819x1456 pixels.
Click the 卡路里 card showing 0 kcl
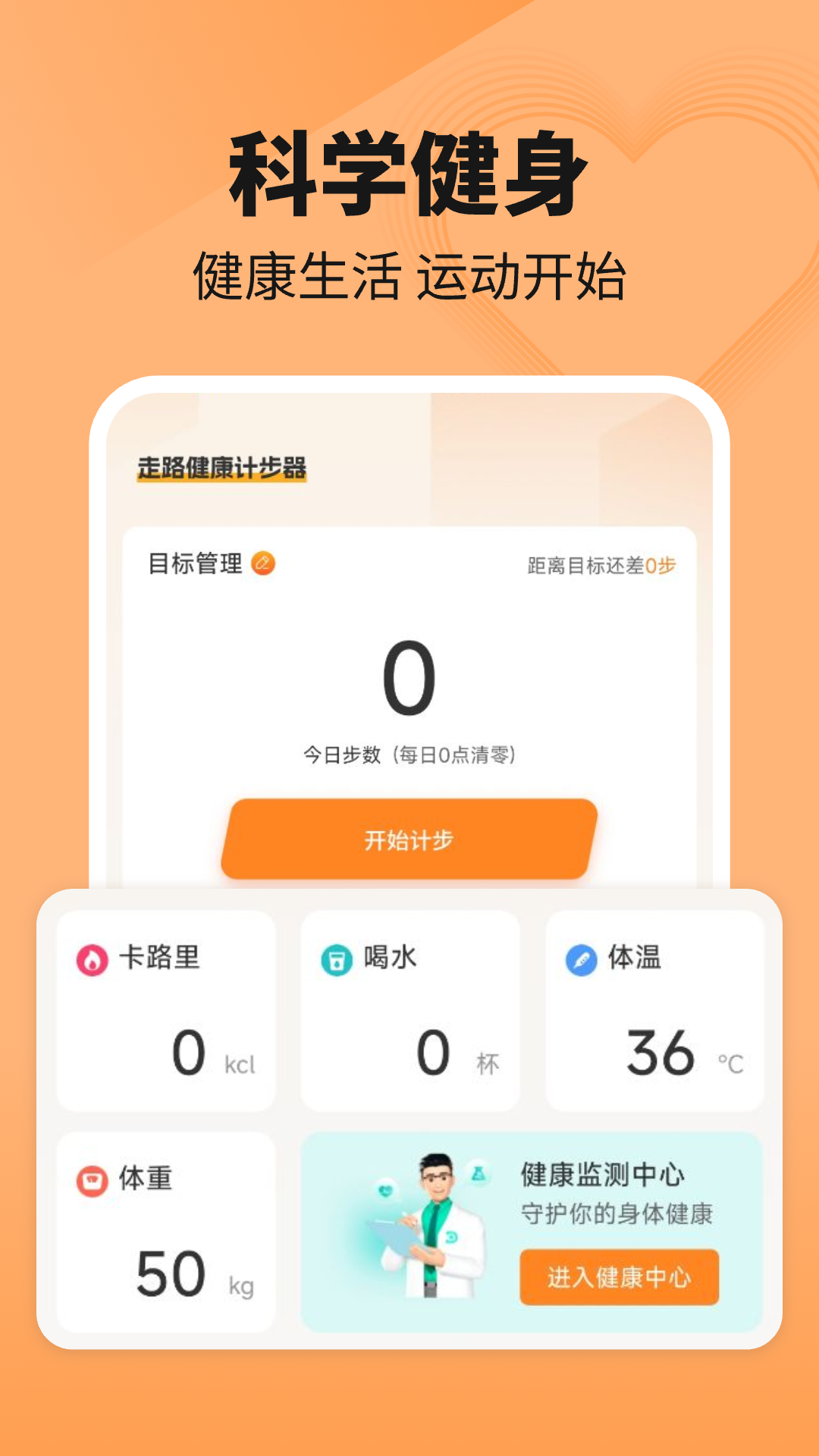pyautogui.click(x=166, y=1009)
